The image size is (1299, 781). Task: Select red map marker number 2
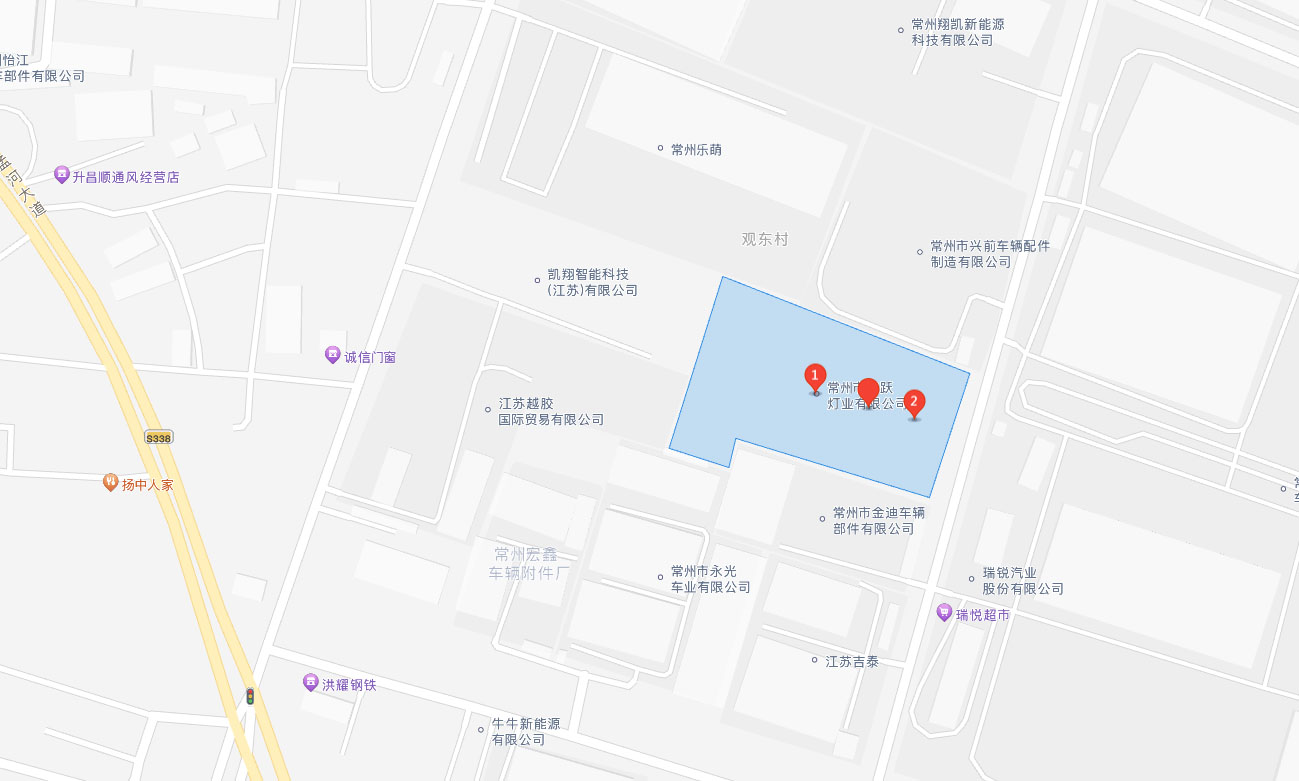click(914, 404)
